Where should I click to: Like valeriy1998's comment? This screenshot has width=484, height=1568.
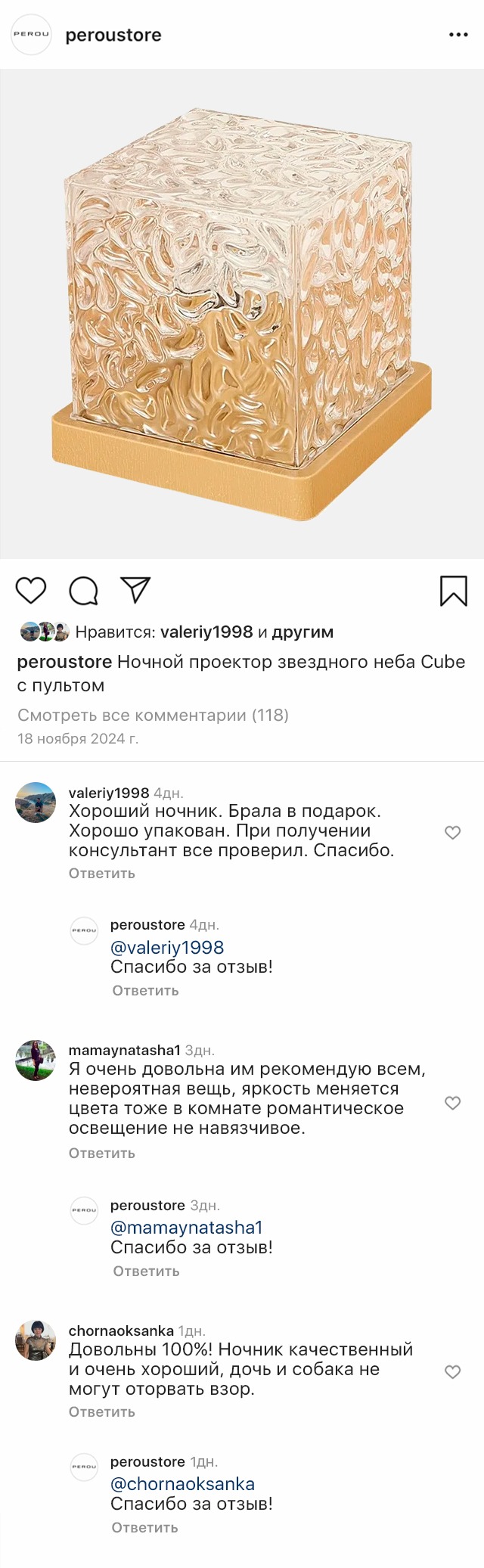tap(452, 833)
